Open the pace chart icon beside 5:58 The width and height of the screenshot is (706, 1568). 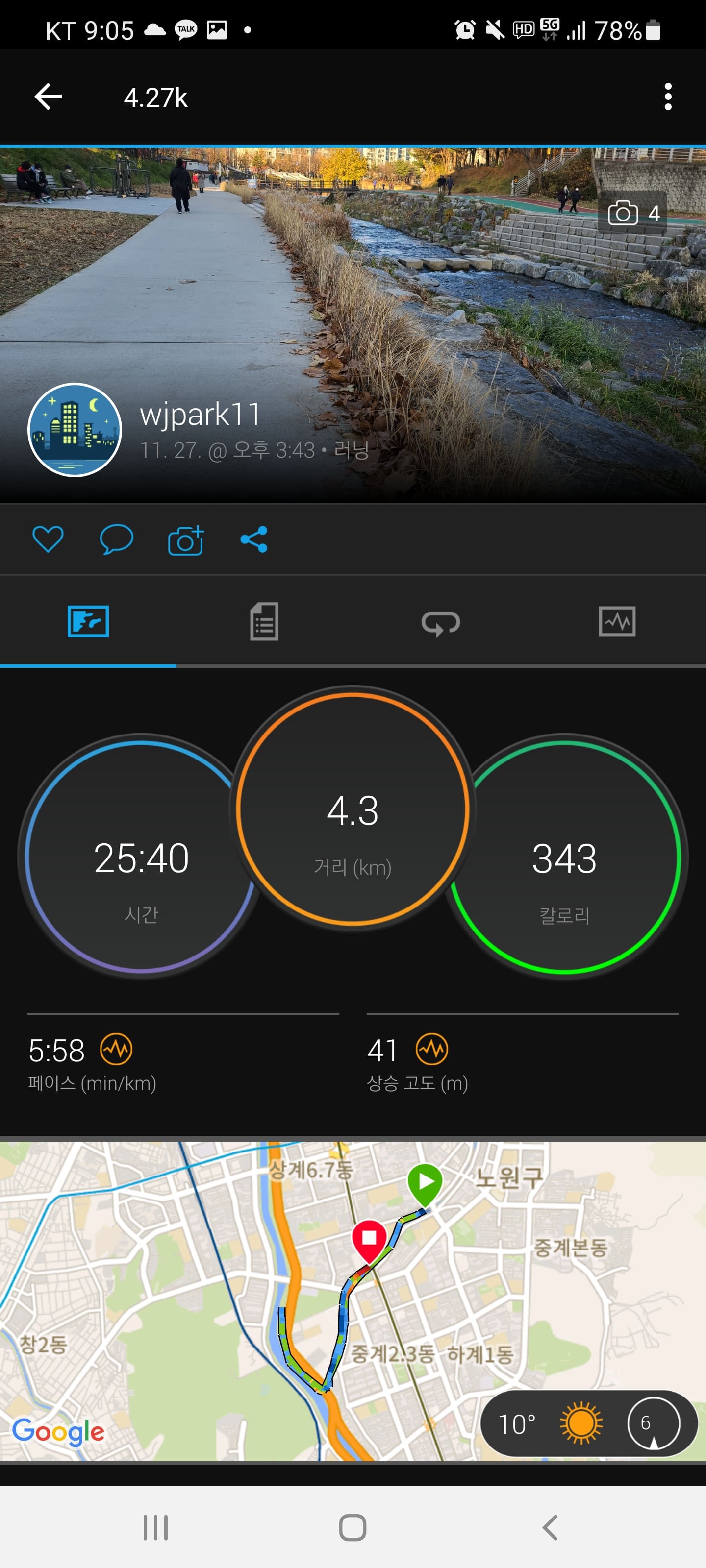tap(116, 1050)
